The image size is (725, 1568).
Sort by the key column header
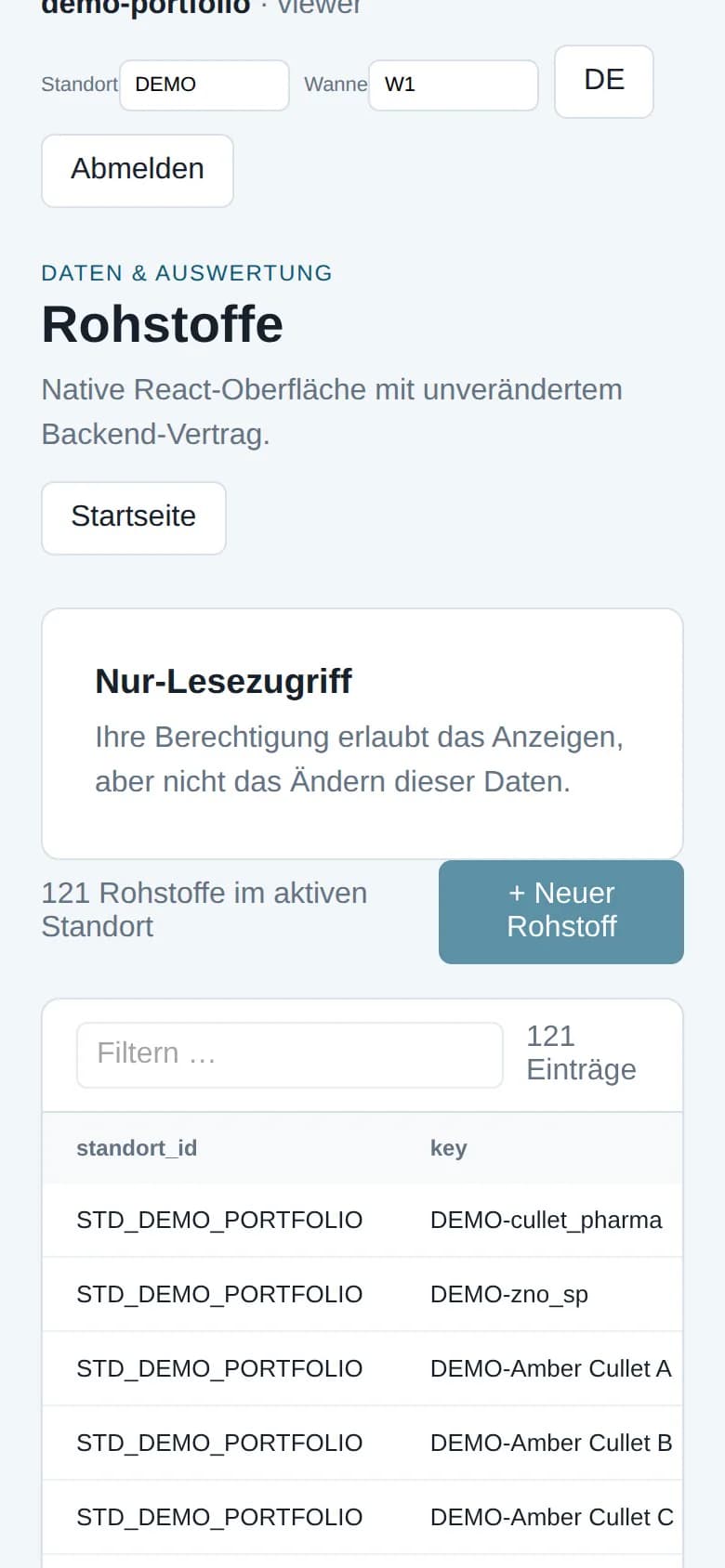(448, 1148)
